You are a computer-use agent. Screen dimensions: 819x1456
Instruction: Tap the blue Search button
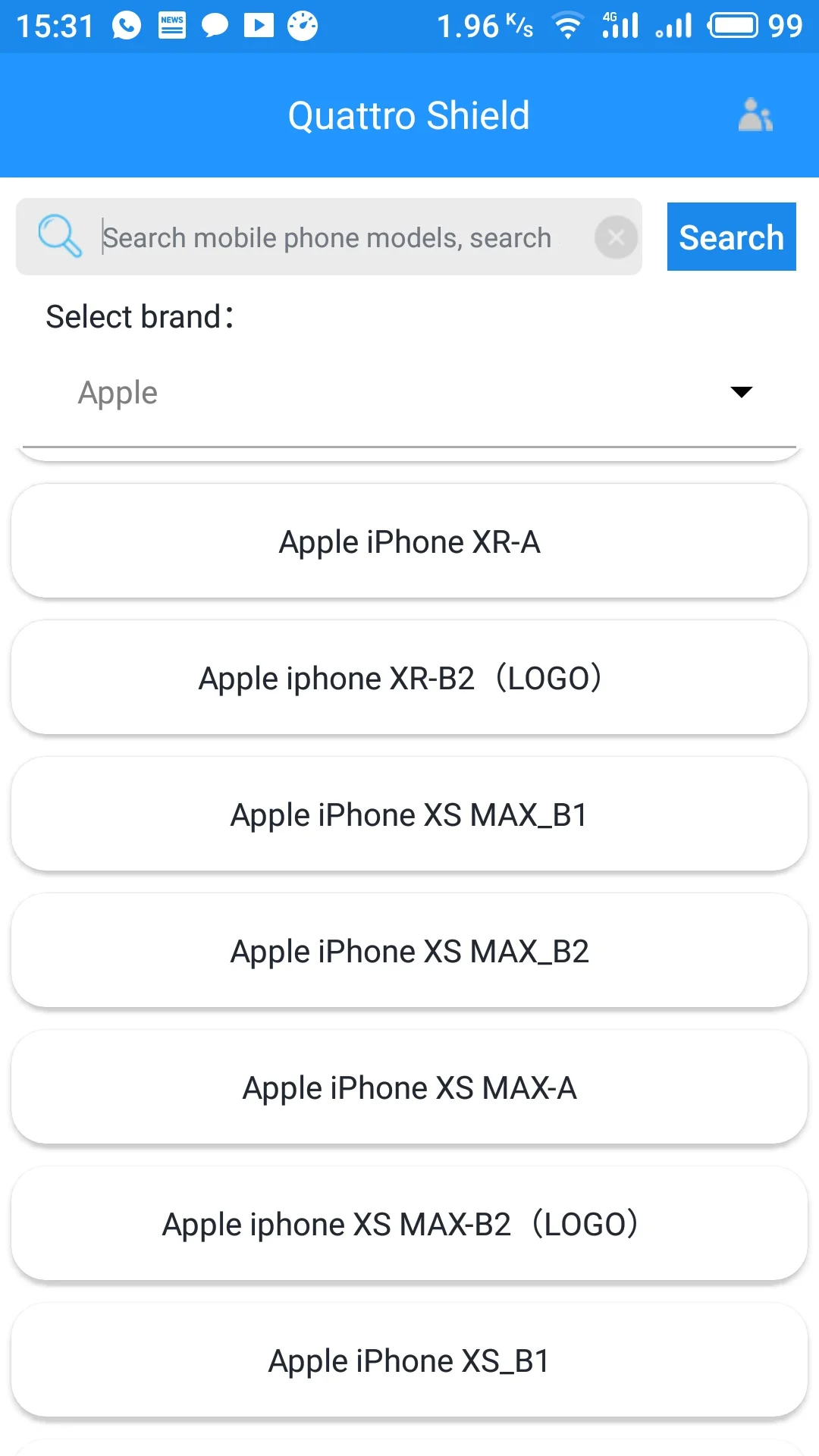tap(731, 237)
